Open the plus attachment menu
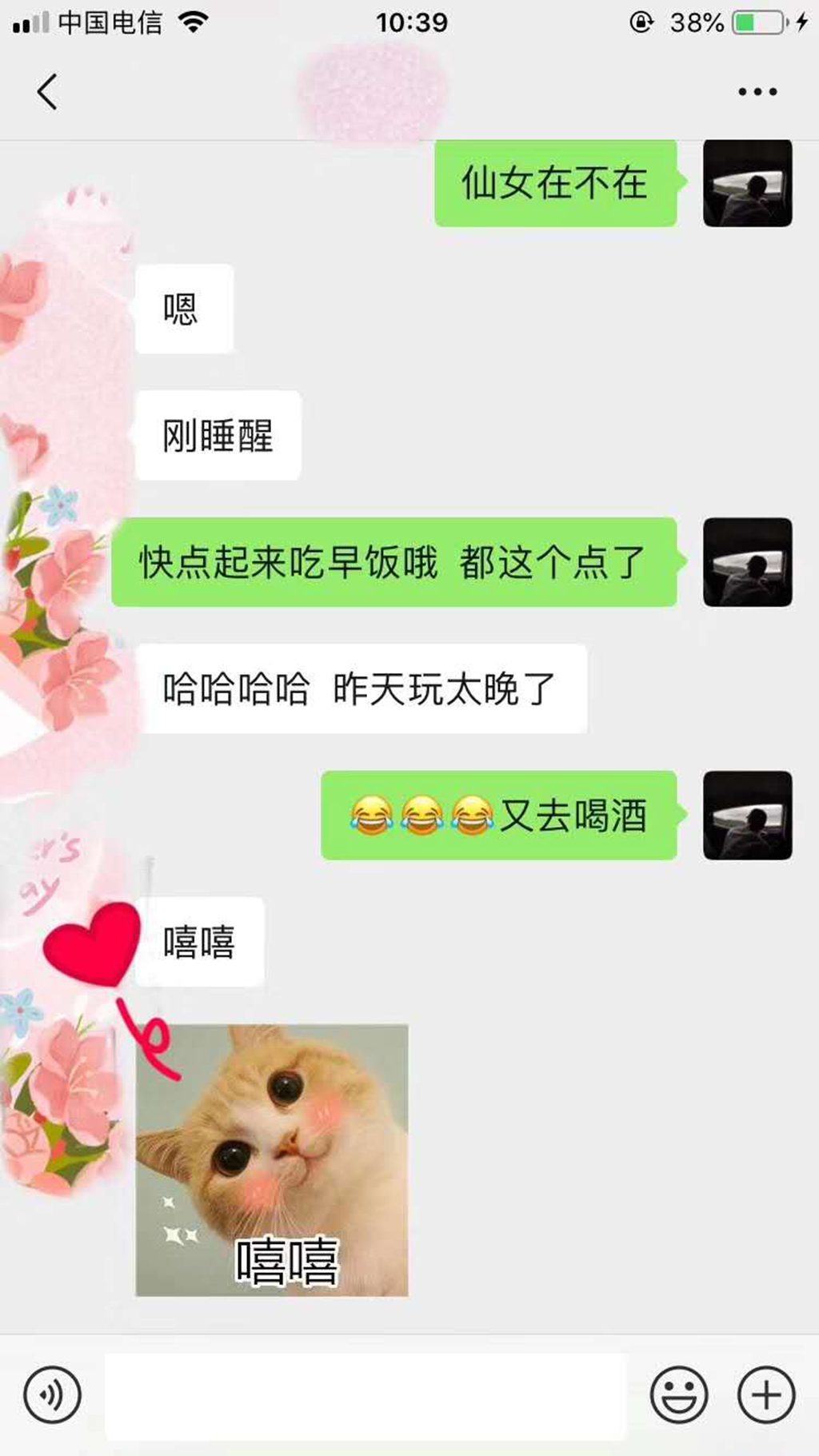This screenshot has height=1456, width=819. click(x=765, y=1394)
